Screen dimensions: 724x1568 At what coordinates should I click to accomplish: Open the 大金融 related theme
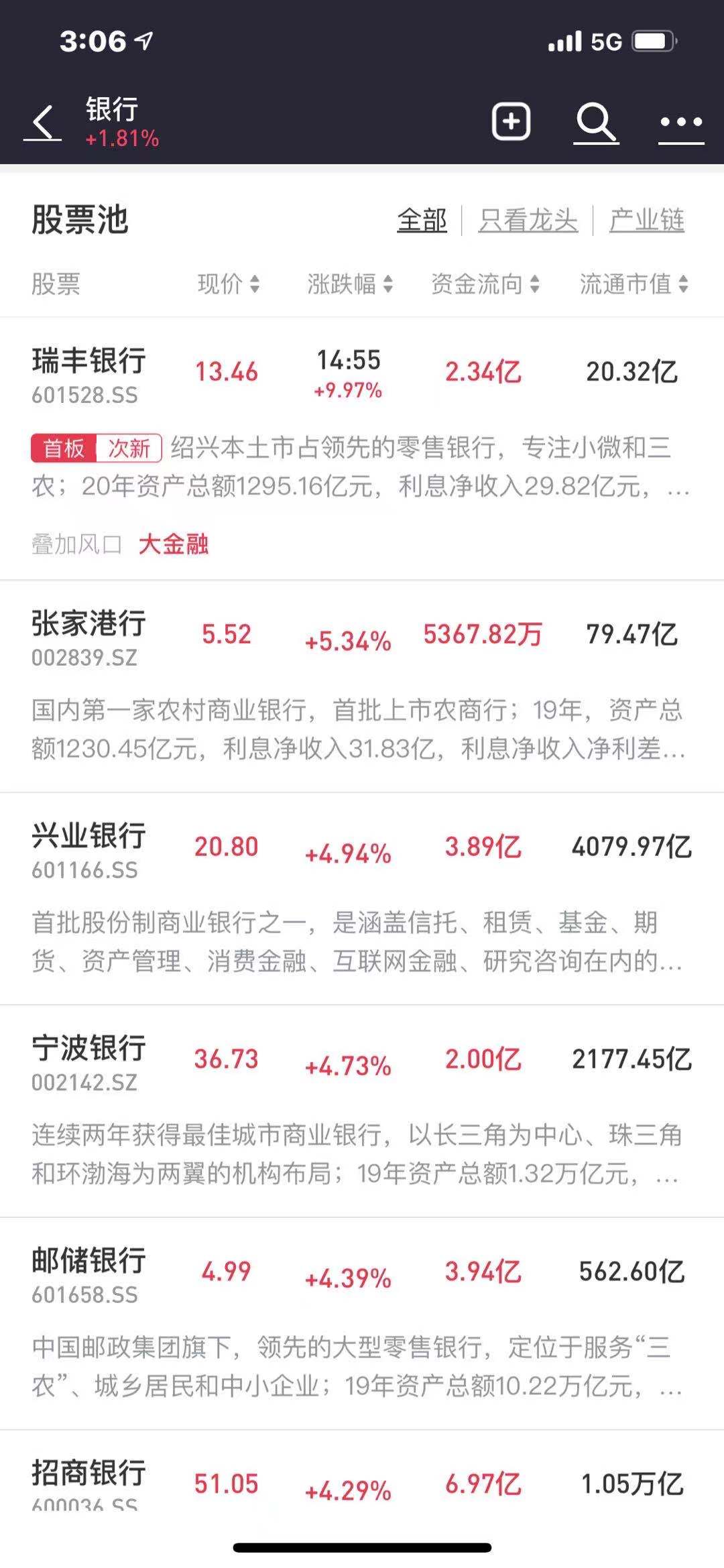[174, 544]
